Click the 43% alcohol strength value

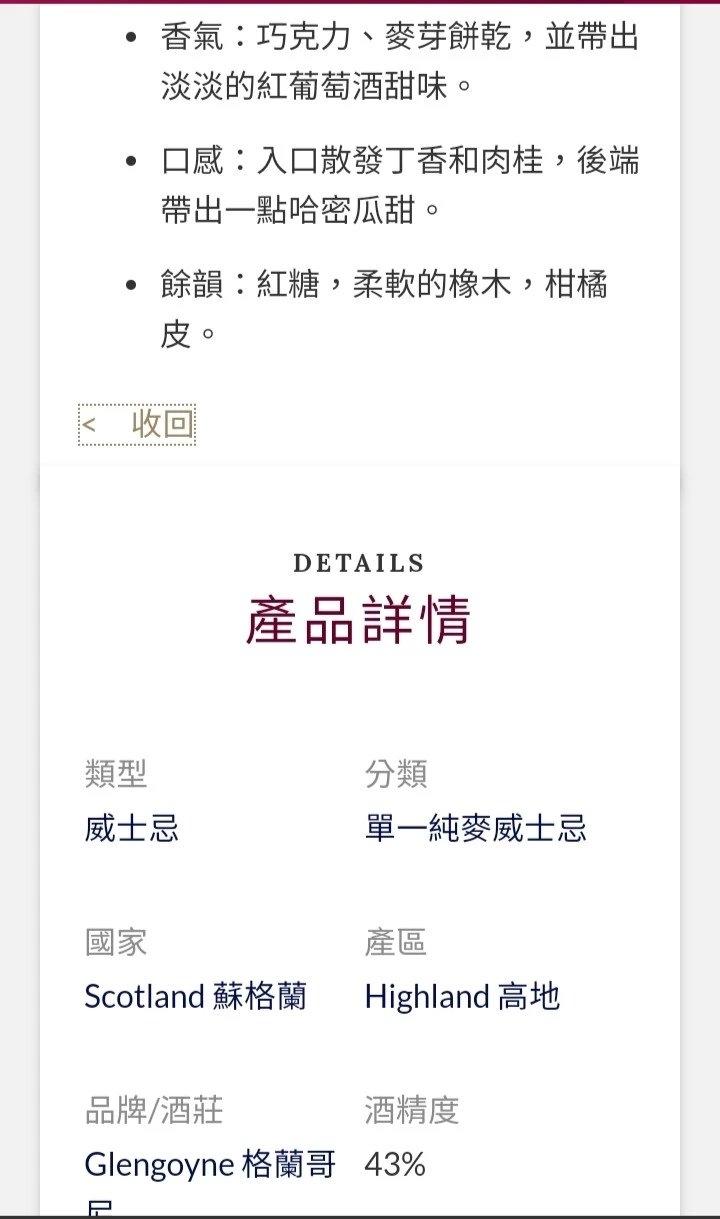(392, 1162)
